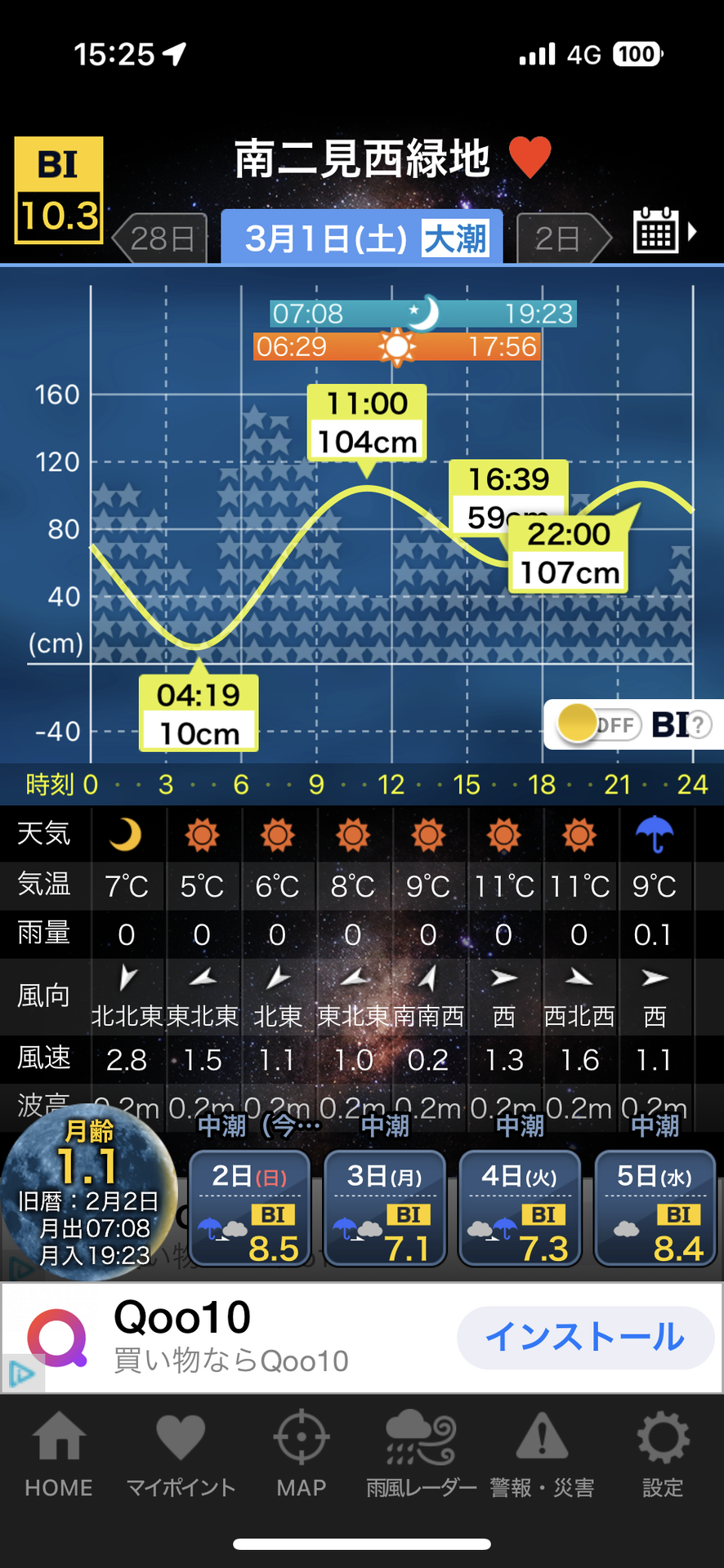Screen dimensions: 724x1568
Task: Open the forecast card for 2日(日)
Action: [x=250, y=1208]
